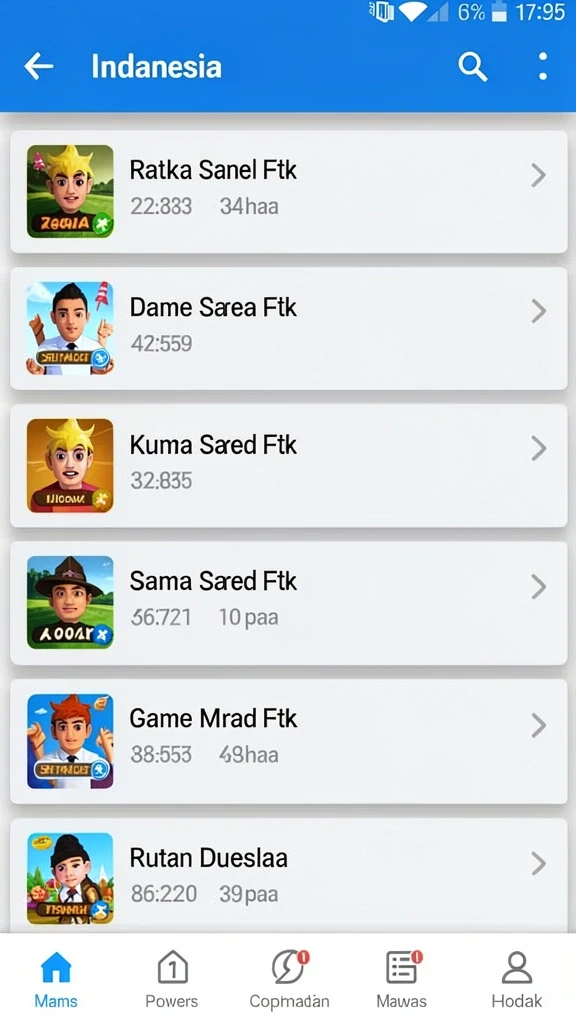Switch to the Mams tab
576x1024 pixels.
pyautogui.click(x=56, y=980)
